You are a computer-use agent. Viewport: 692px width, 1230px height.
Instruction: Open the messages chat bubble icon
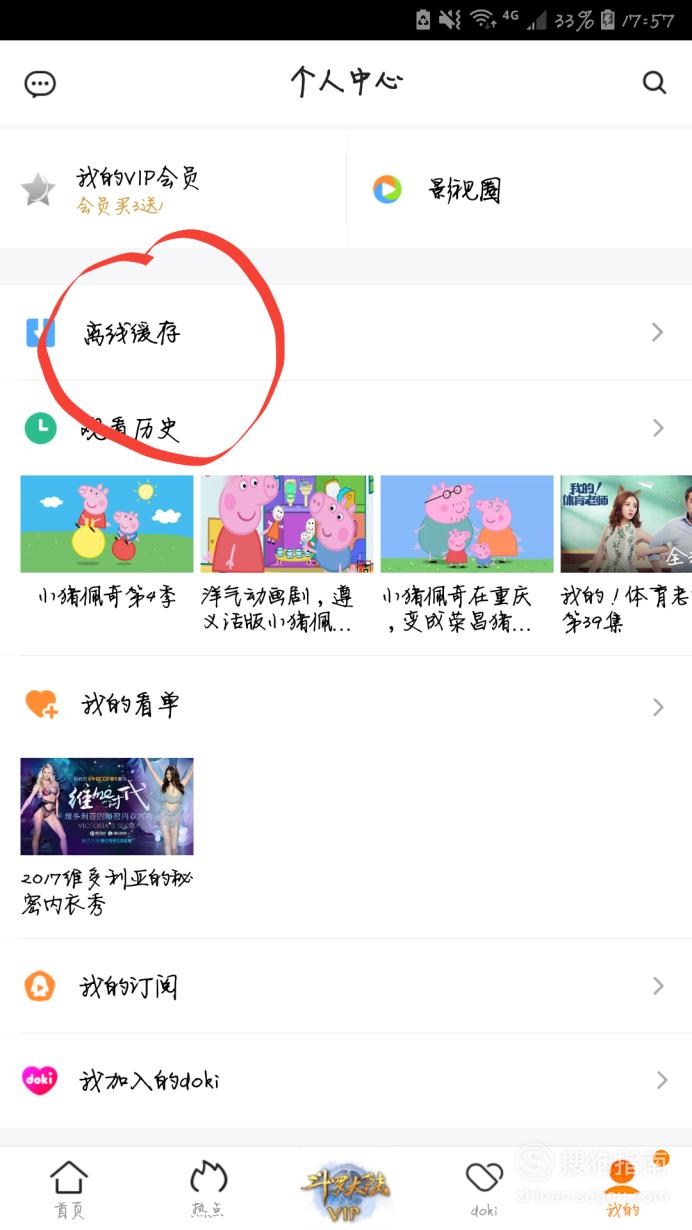point(40,84)
